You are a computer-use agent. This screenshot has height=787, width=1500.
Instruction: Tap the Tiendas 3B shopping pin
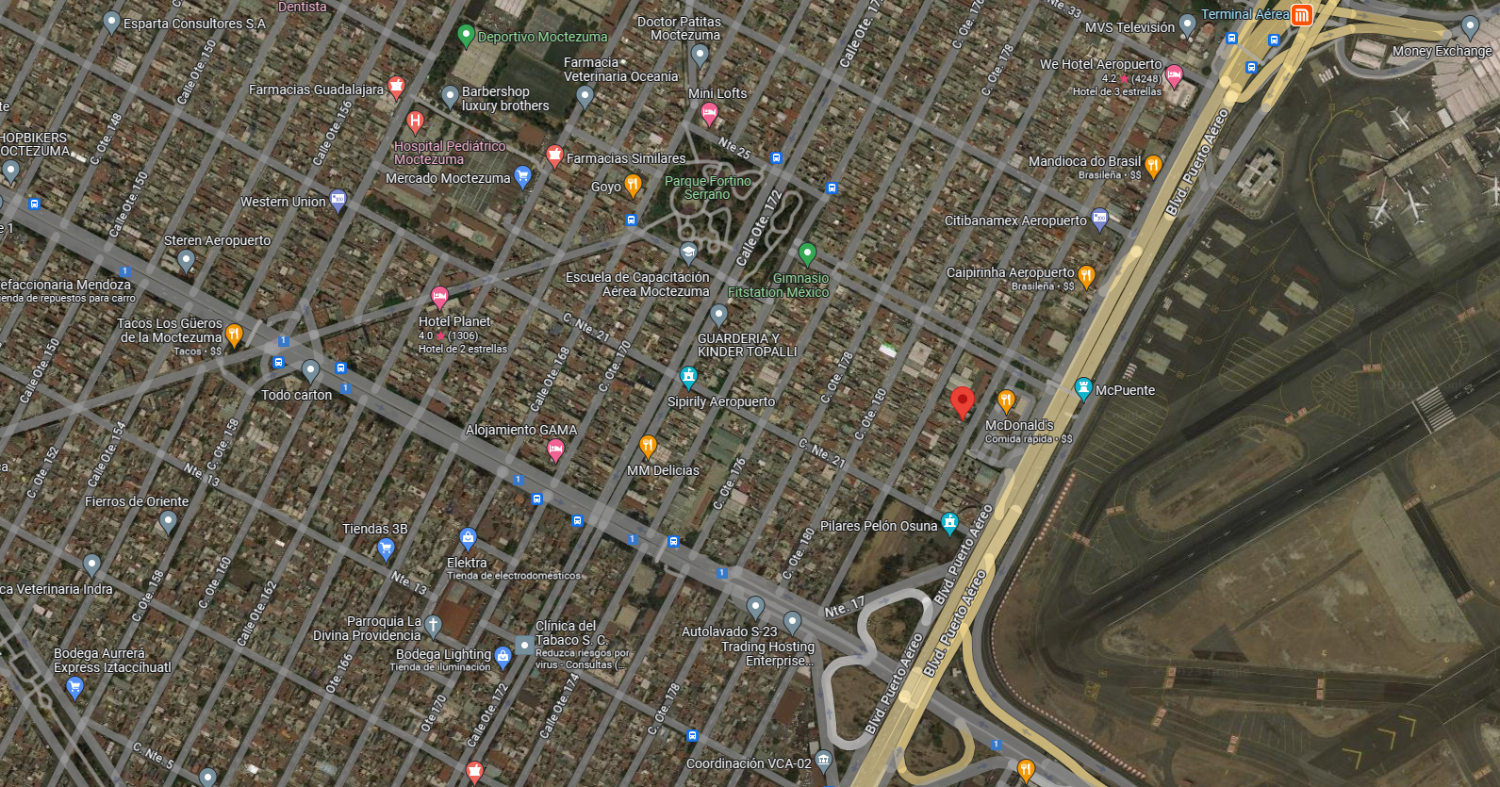386,548
